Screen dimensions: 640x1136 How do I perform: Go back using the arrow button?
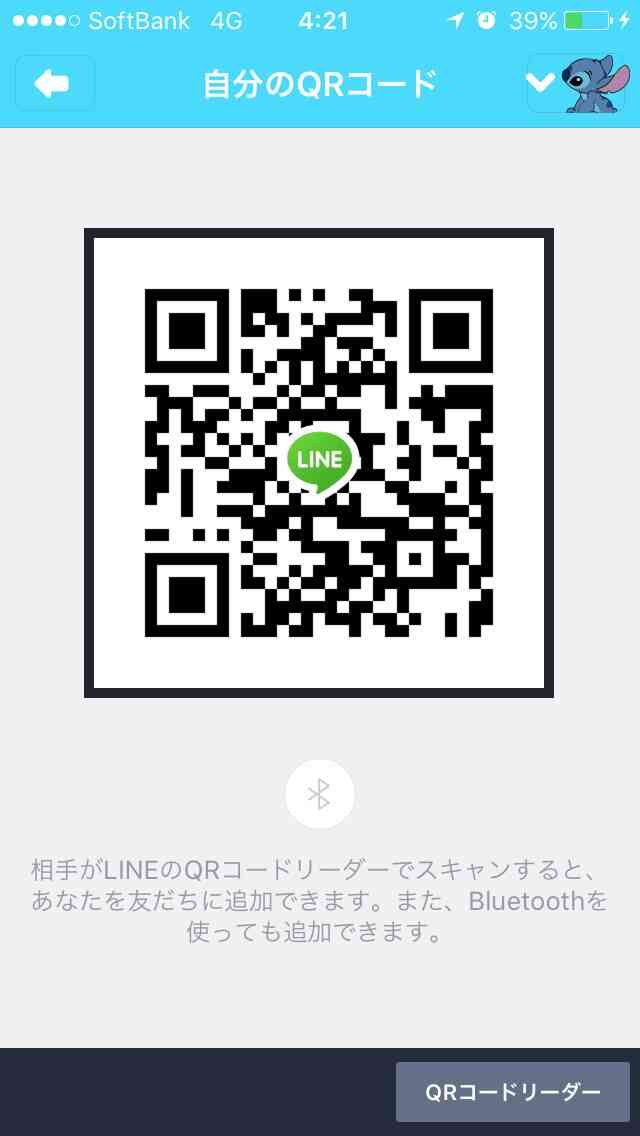[x=54, y=84]
